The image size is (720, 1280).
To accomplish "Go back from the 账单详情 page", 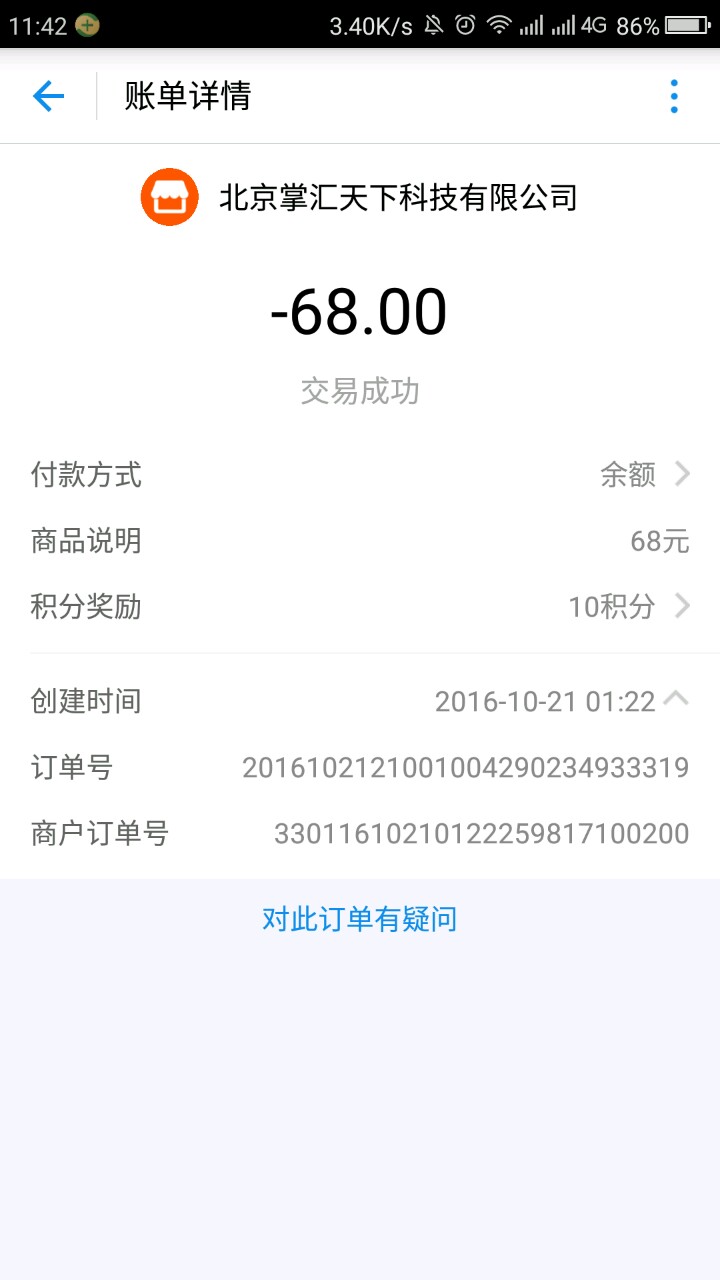I will pyautogui.click(x=48, y=96).
